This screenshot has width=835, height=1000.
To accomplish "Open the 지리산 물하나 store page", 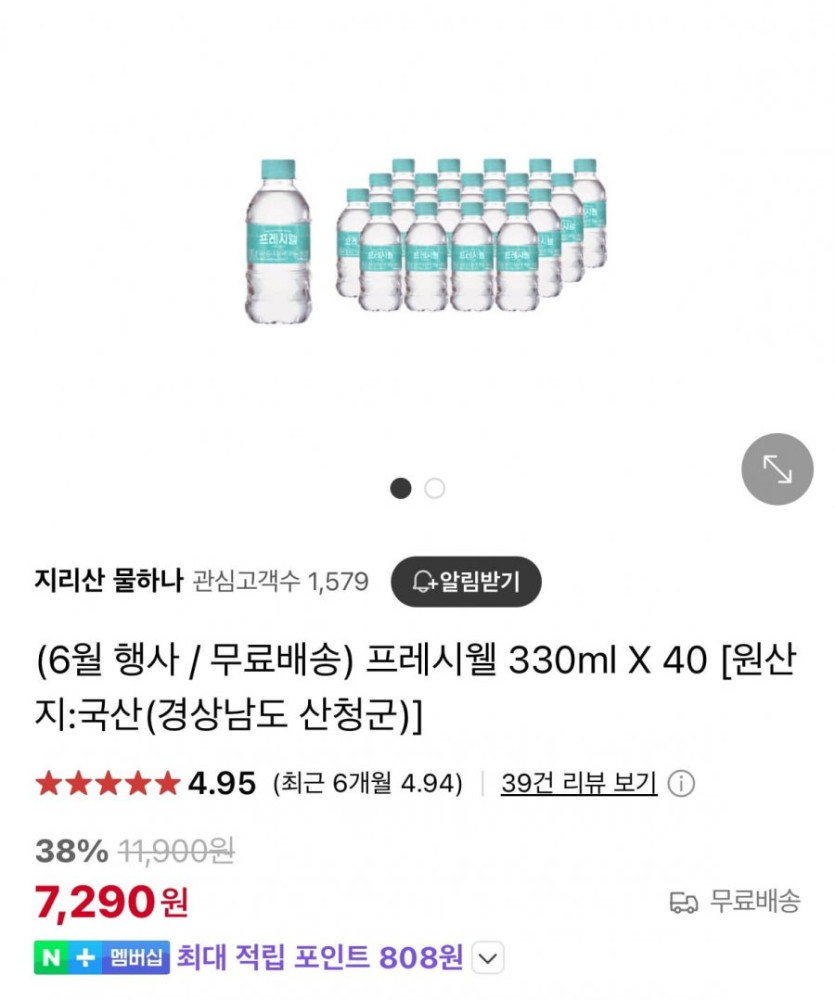I will point(108,581).
